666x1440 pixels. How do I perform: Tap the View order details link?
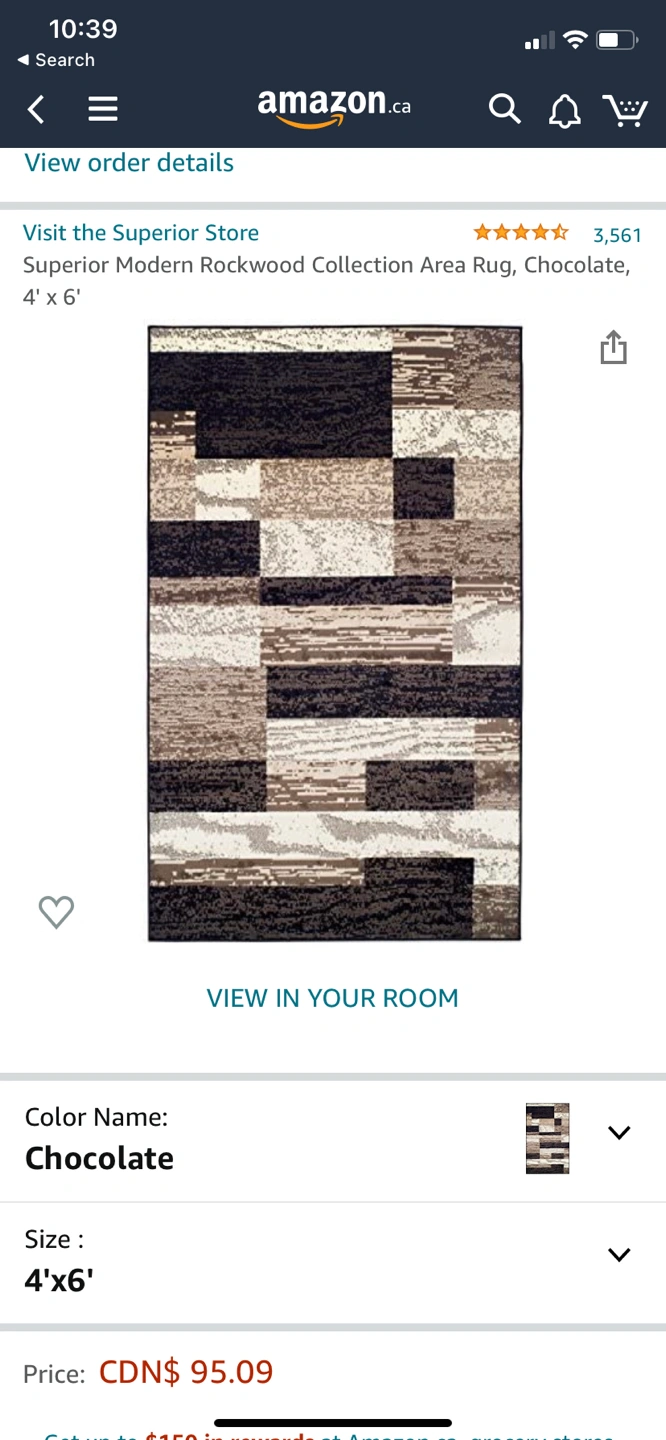(129, 163)
